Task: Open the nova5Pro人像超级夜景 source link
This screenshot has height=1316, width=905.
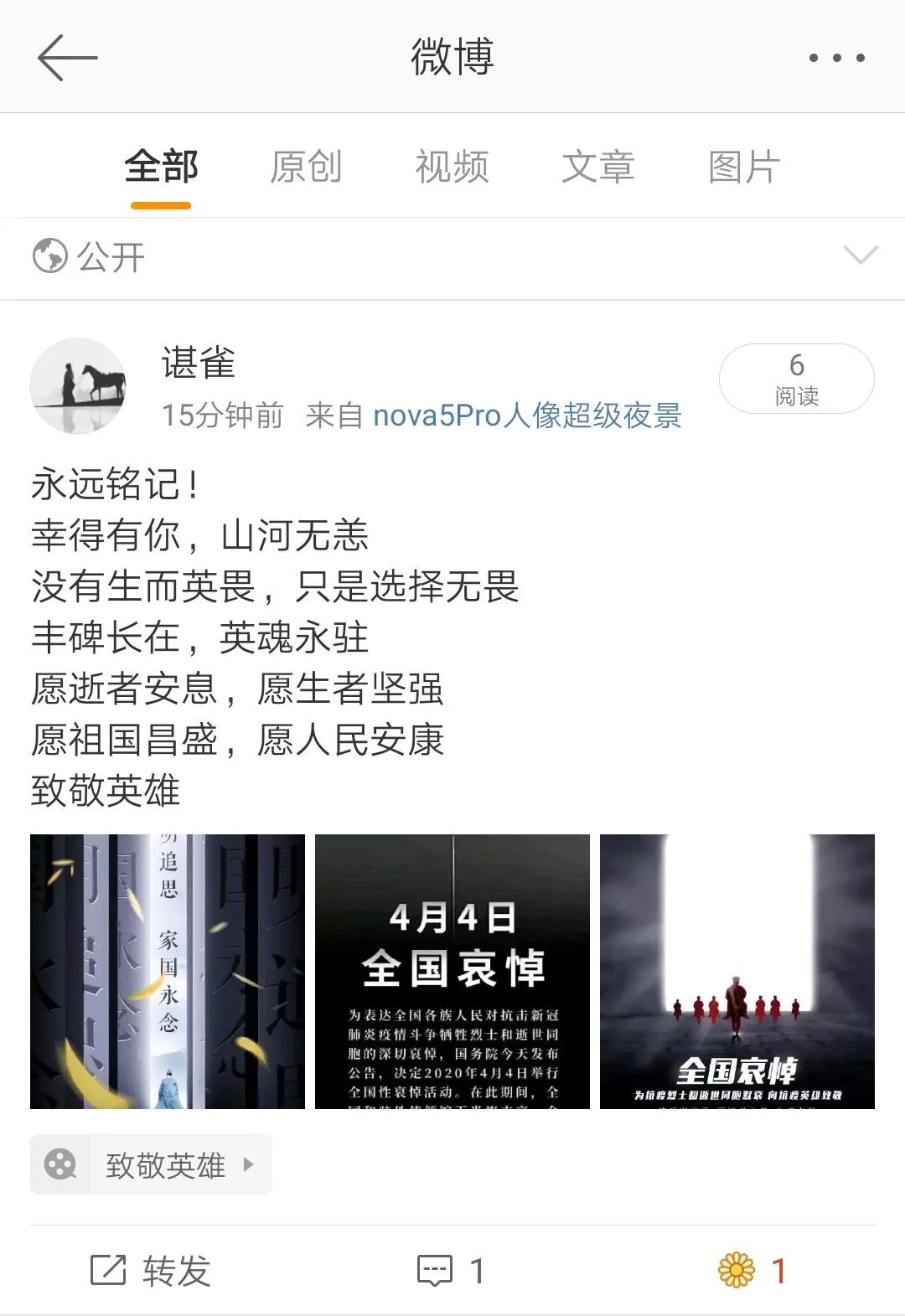Action: point(526,415)
